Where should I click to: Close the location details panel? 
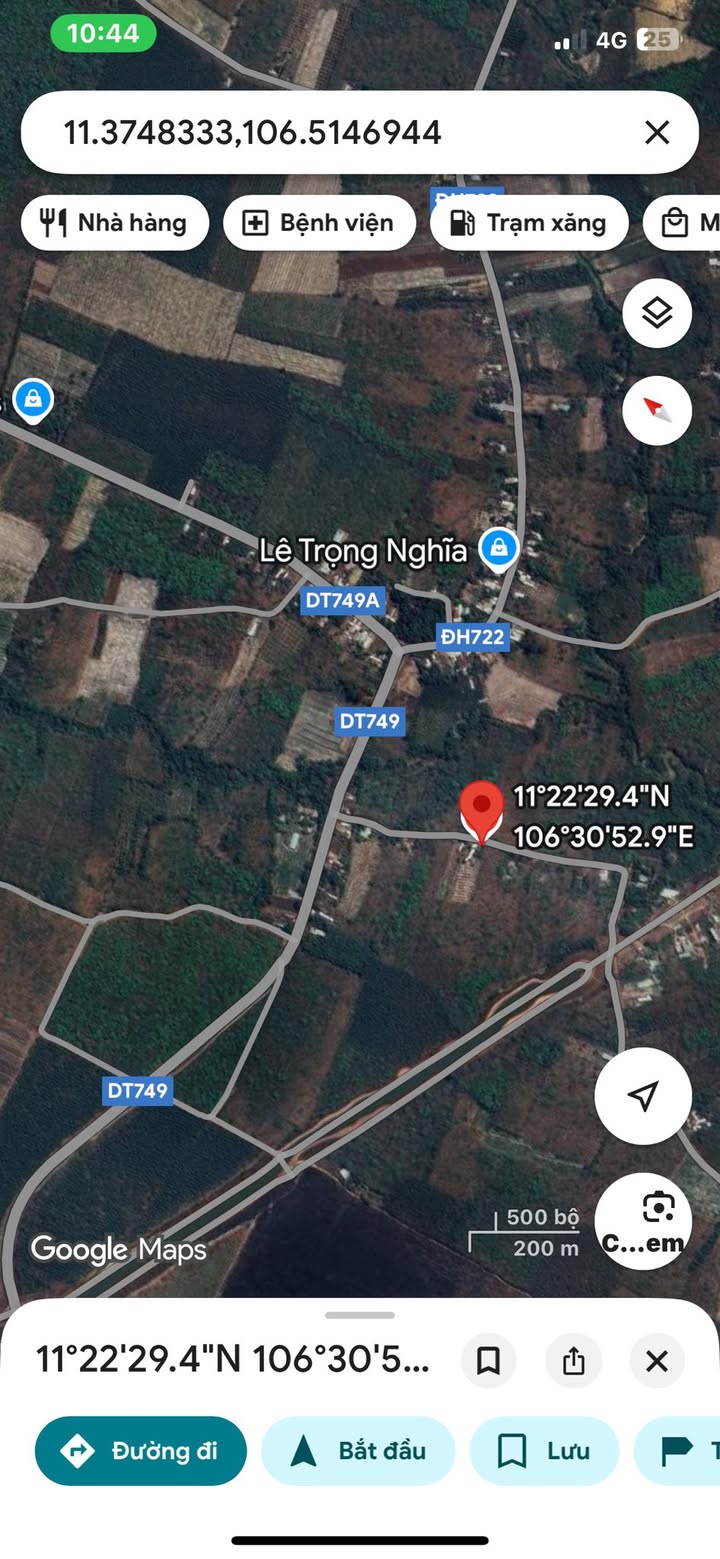pos(657,1361)
